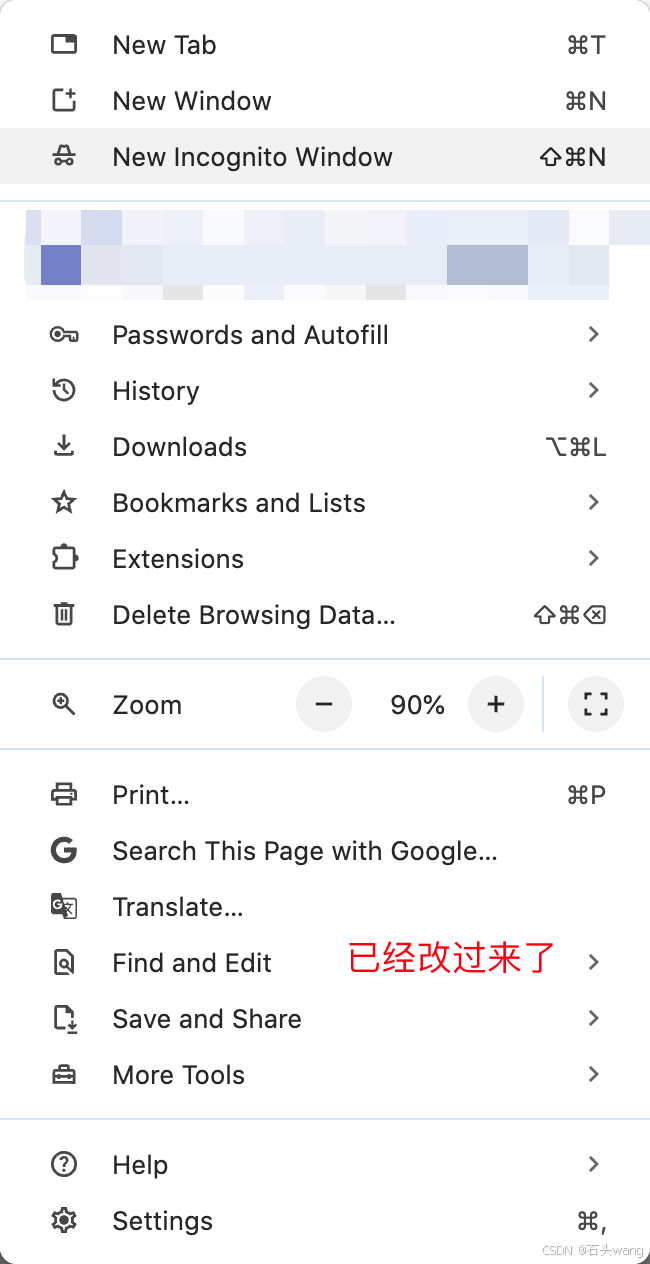Show Bookmarks and Lists
Image resolution: width=650 pixels, height=1264 pixels.
click(x=238, y=503)
